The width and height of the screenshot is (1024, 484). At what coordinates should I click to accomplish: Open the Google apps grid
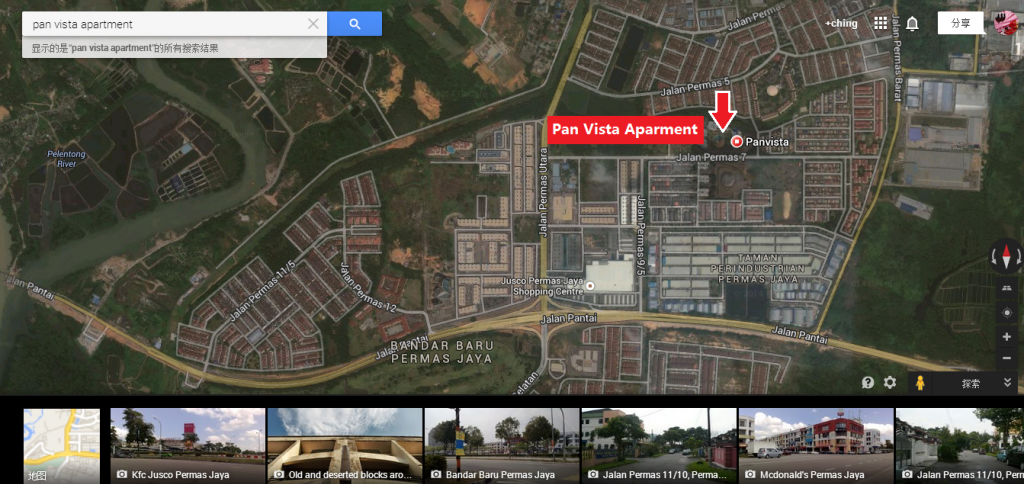[881, 23]
